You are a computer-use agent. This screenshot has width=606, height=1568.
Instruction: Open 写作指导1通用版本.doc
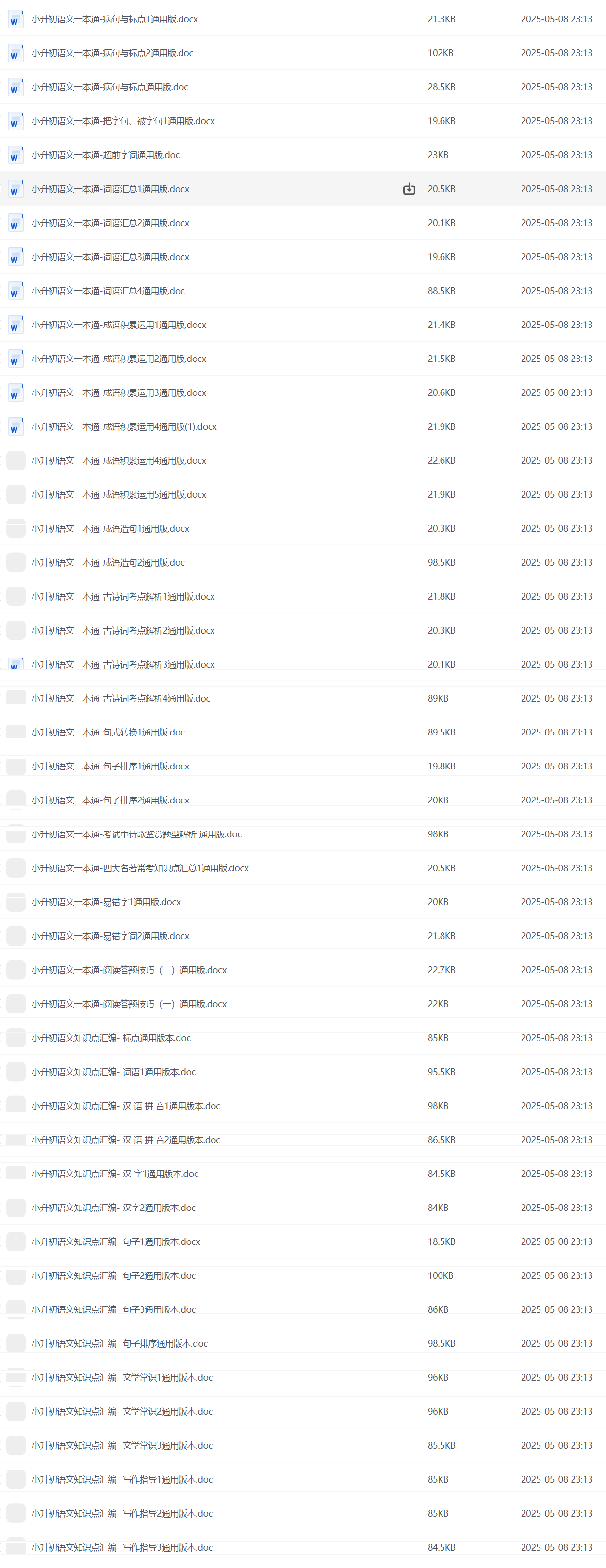[x=122, y=1480]
